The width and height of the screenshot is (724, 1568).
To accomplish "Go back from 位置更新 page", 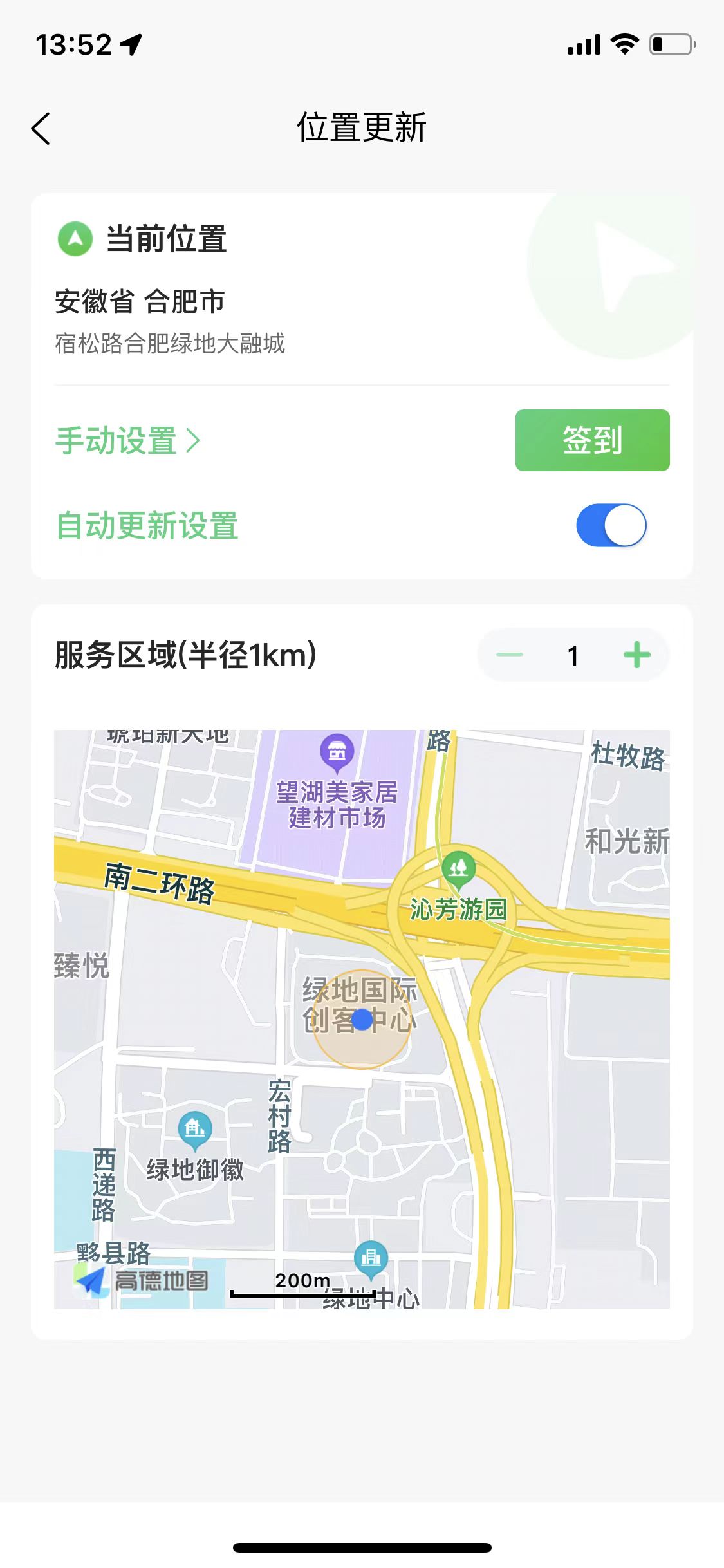I will point(41,128).
